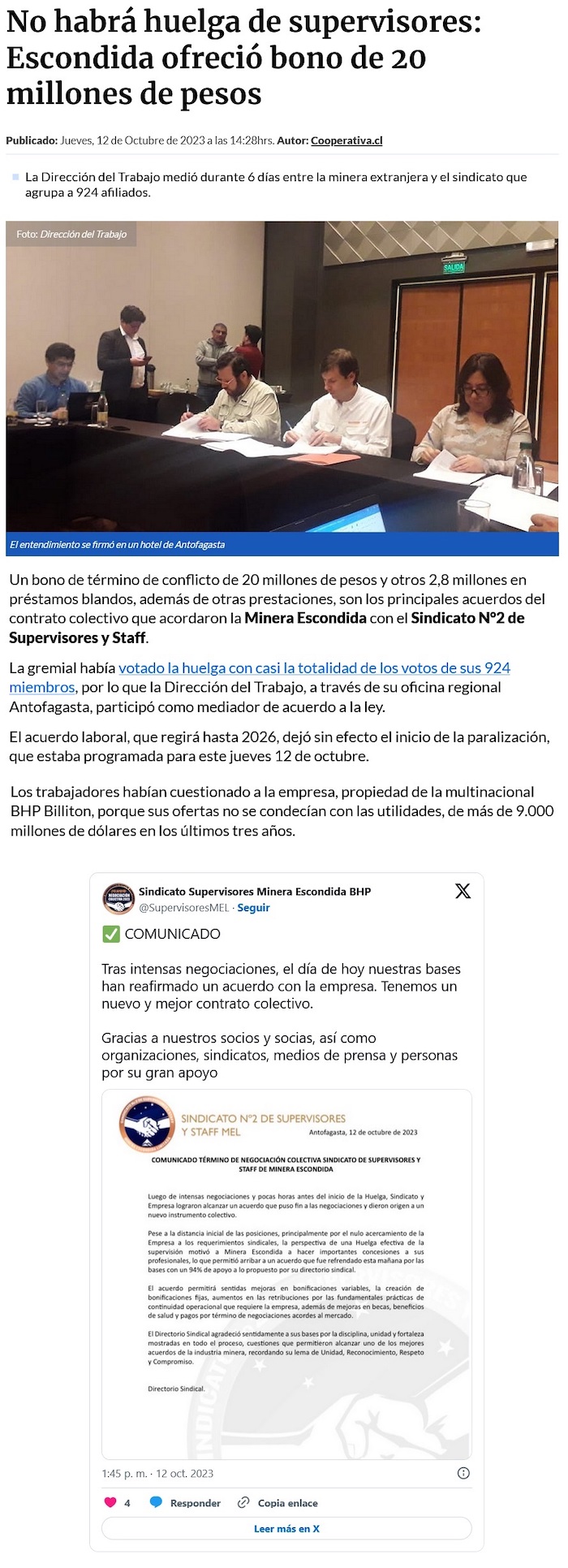The width and height of the screenshot is (568, 1568).
Task: Like the embedded tweet
Action: point(110,1503)
